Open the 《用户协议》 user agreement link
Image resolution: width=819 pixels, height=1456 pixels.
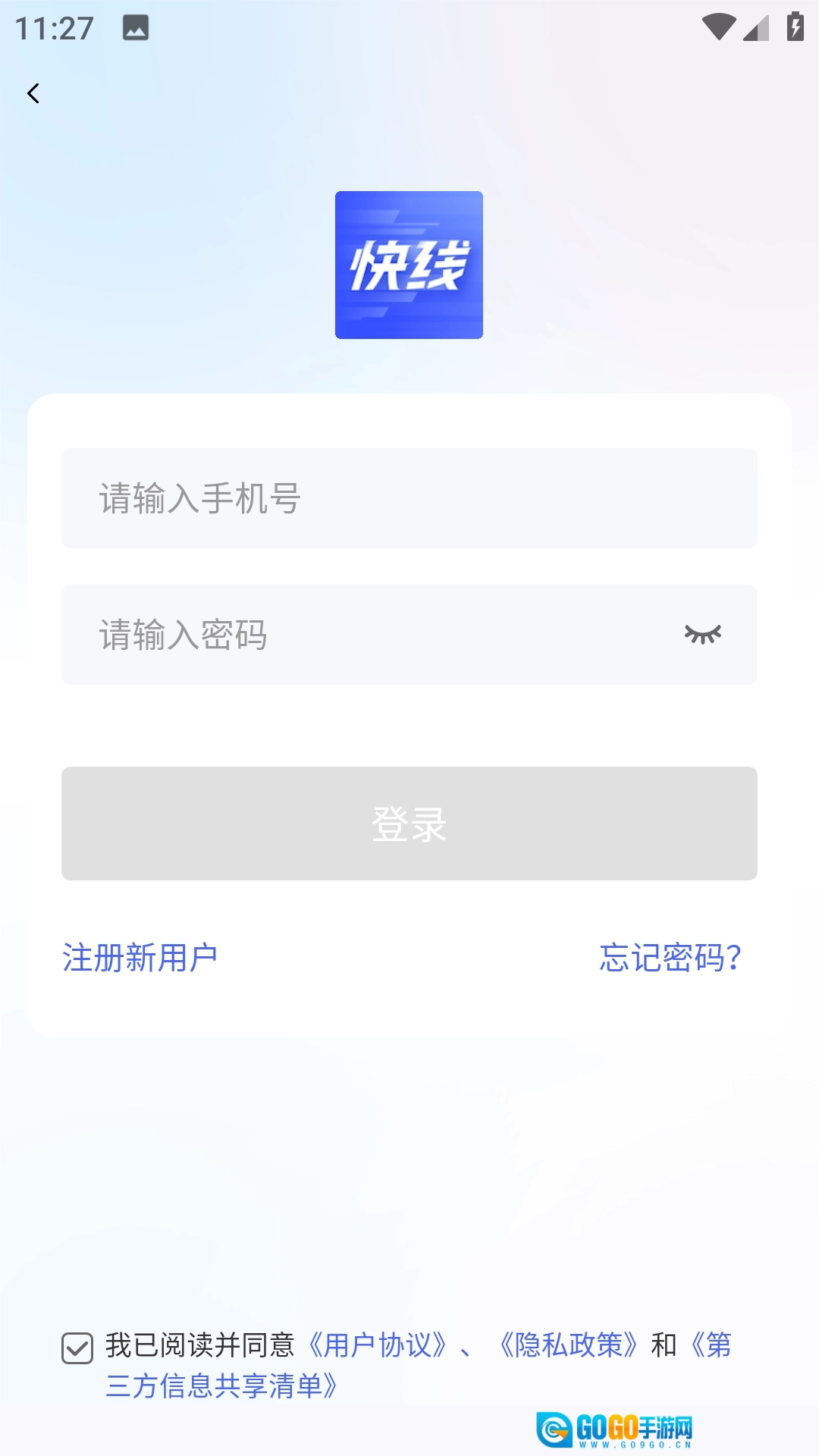pos(378,1345)
